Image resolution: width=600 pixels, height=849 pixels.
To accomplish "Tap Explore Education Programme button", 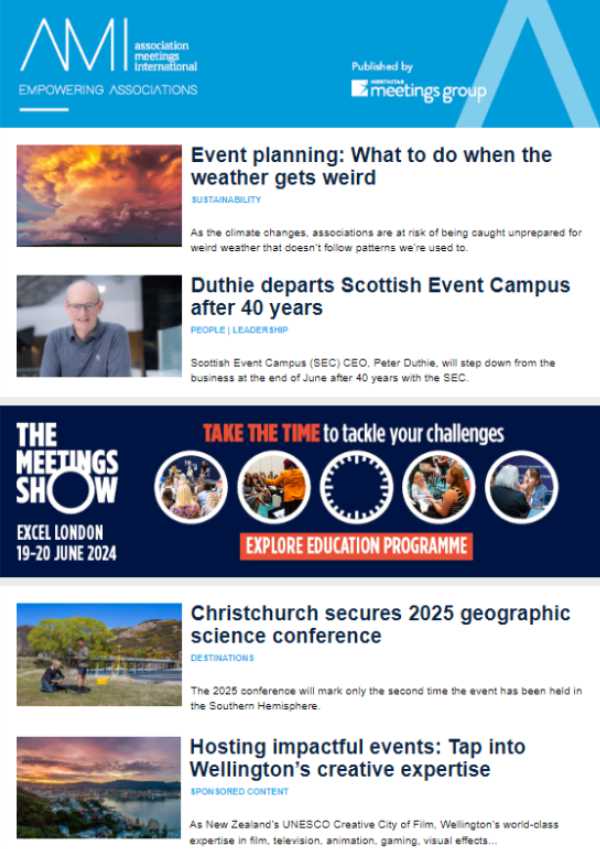I will [x=355, y=547].
